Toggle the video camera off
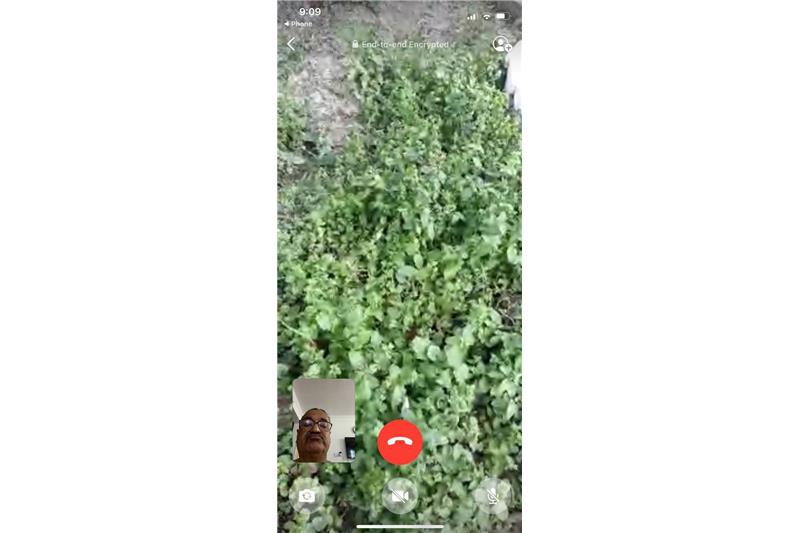Viewport: 800px width, 533px height. (x=400, y=495)
